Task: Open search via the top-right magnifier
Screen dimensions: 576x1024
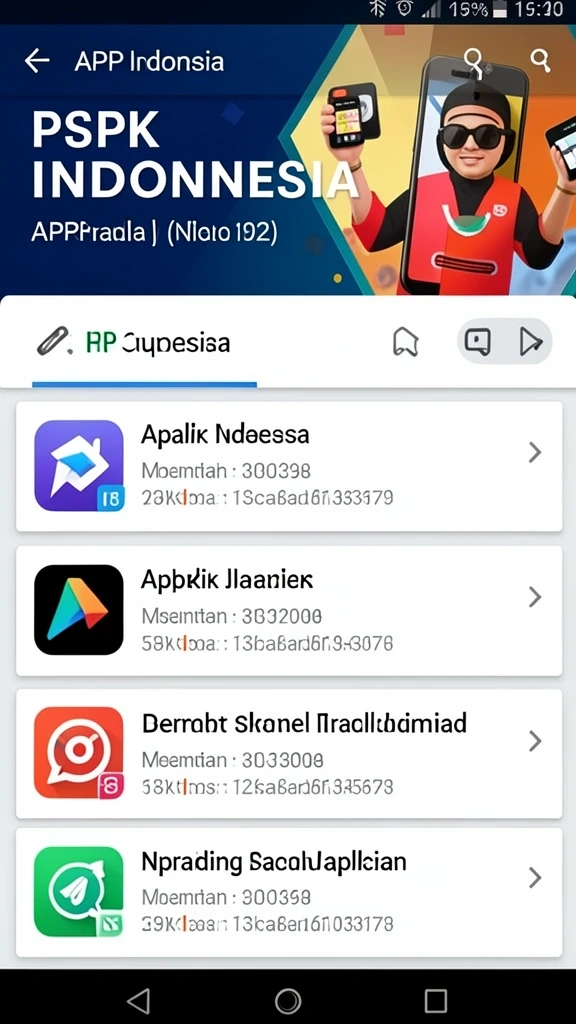Action: pos(539,61)
